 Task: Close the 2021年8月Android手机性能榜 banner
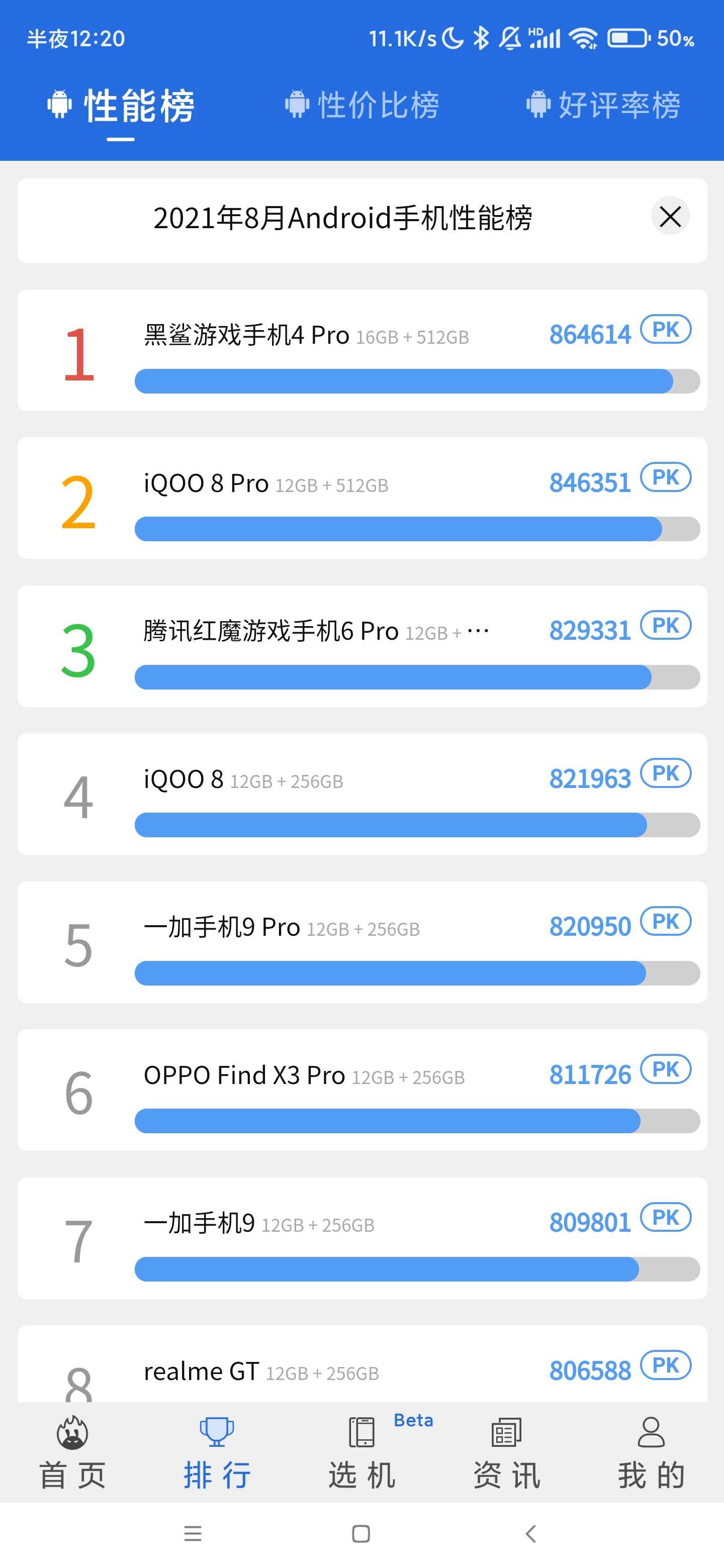point(670,216)
